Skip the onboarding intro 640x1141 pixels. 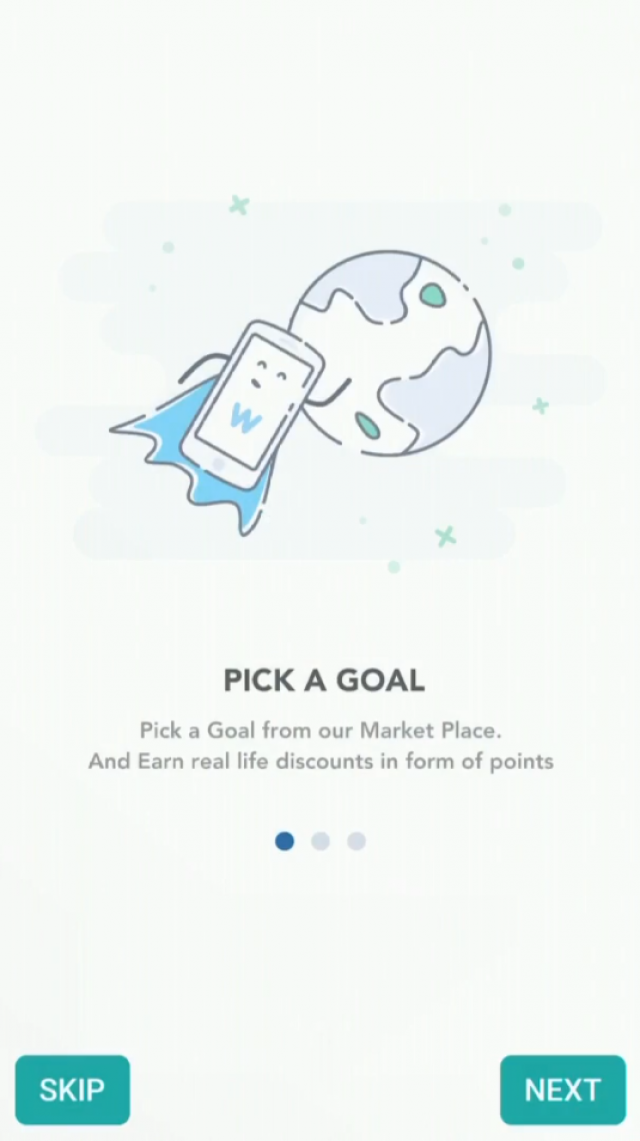click(72, 1089)
